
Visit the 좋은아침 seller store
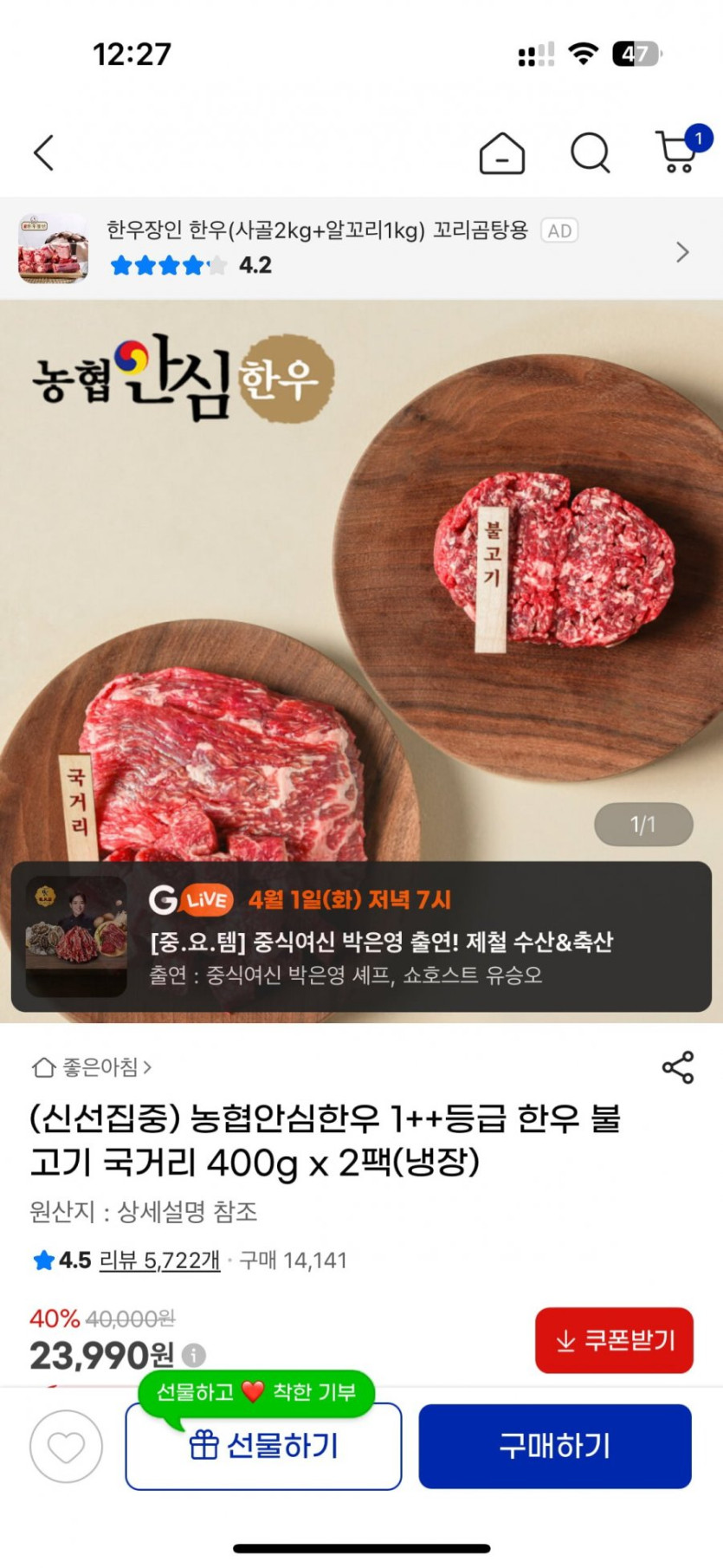click(92, 1067)
